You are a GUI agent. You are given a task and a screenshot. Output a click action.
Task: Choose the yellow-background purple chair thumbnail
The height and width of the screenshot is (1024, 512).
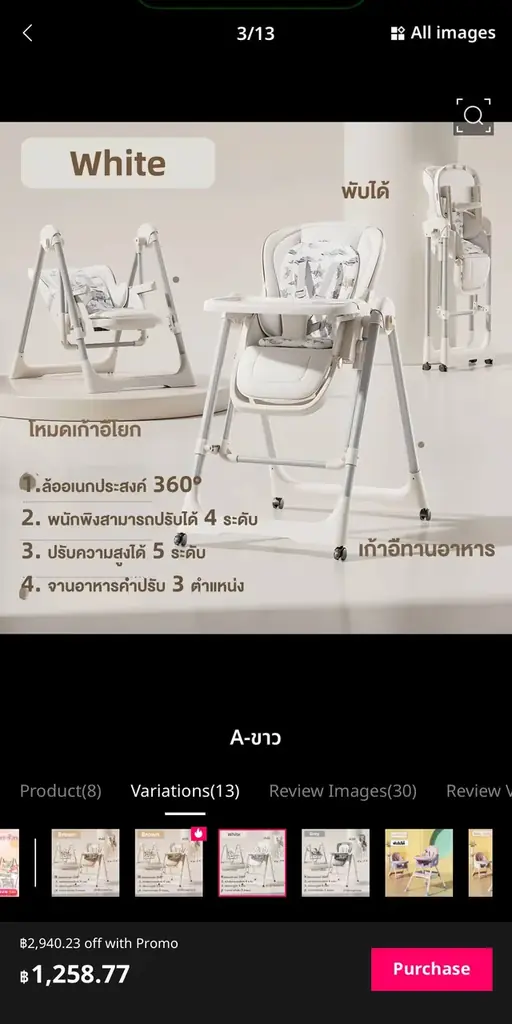[x=419, y=863]
